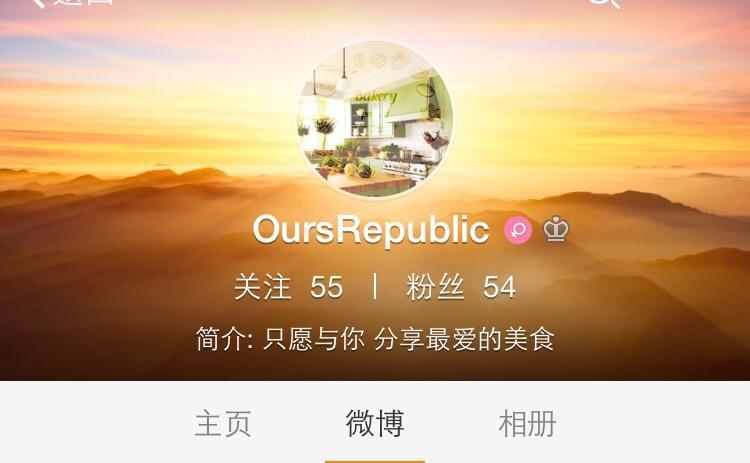
Task: Go back using the top-left arrow
Action: (x=39, y=2)
